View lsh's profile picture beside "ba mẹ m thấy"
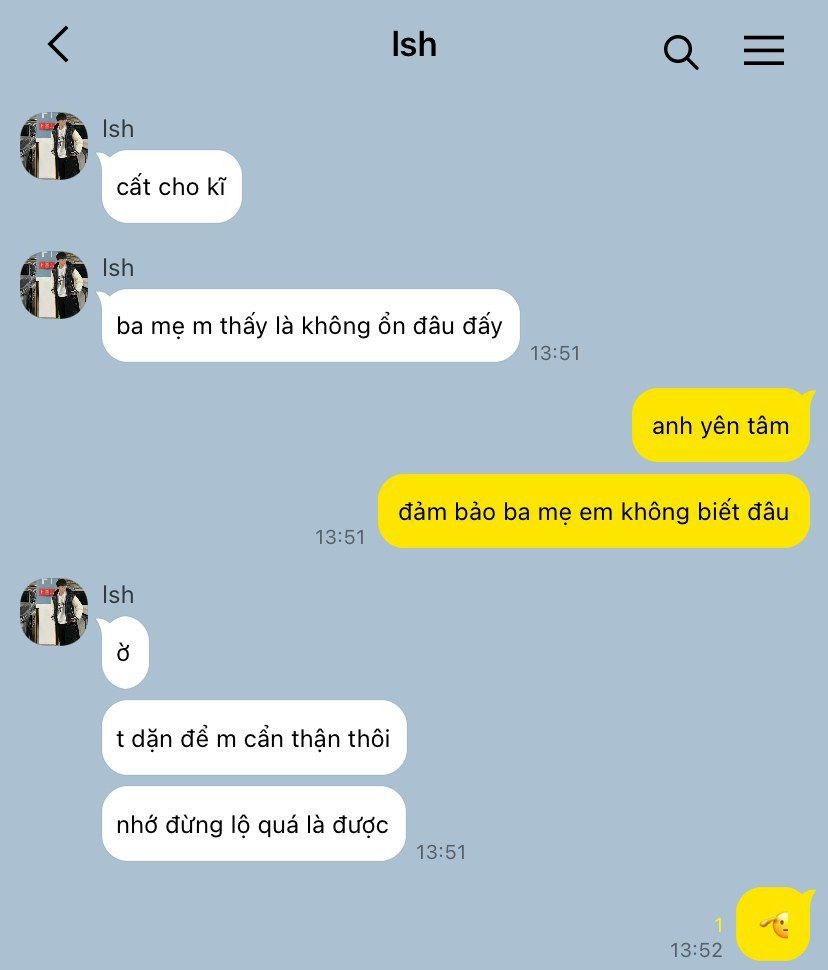The height and width of the screenshot is (970, 828). [x=54, y=285]
